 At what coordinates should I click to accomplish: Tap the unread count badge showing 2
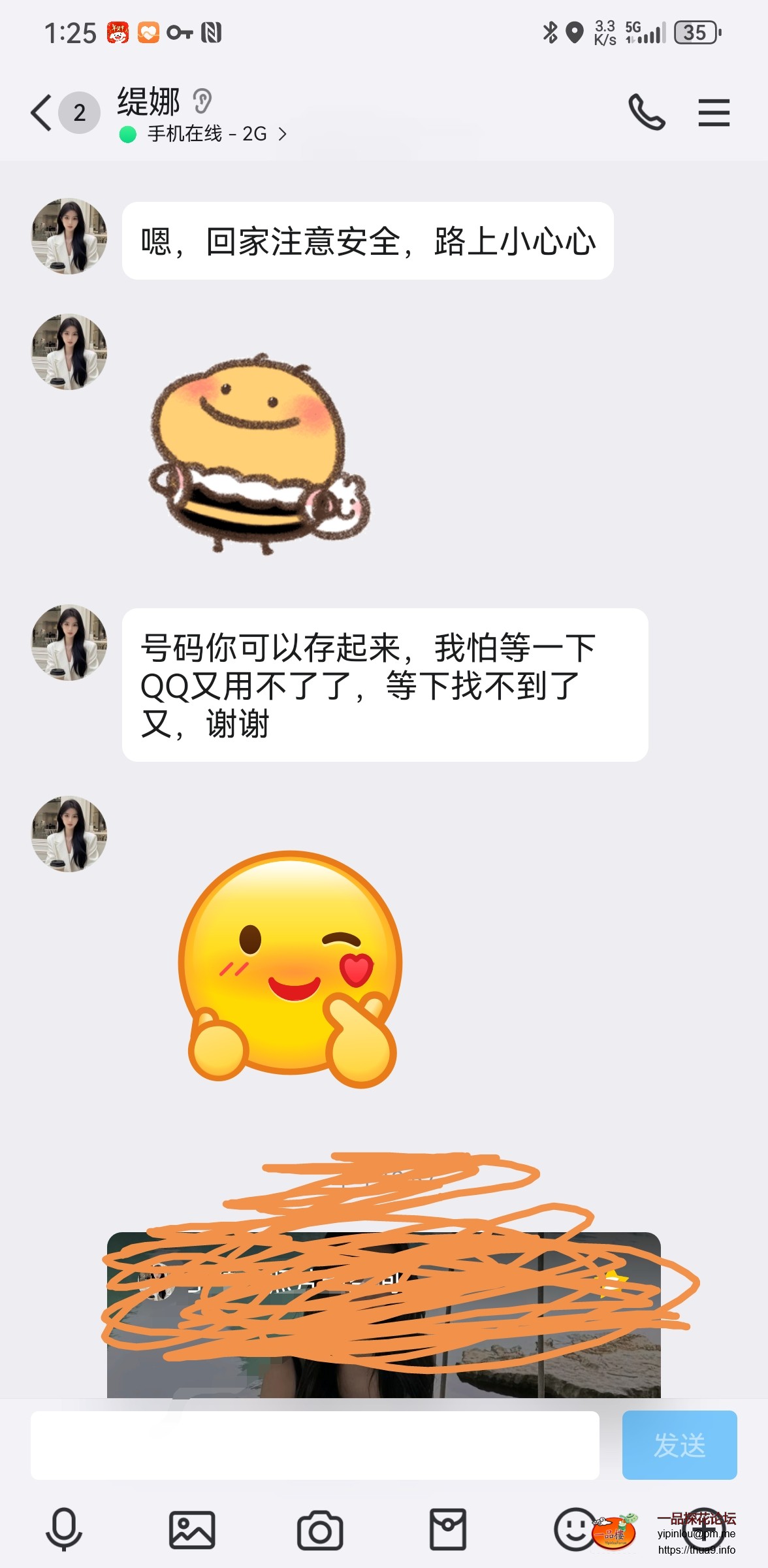click(78, 111)
